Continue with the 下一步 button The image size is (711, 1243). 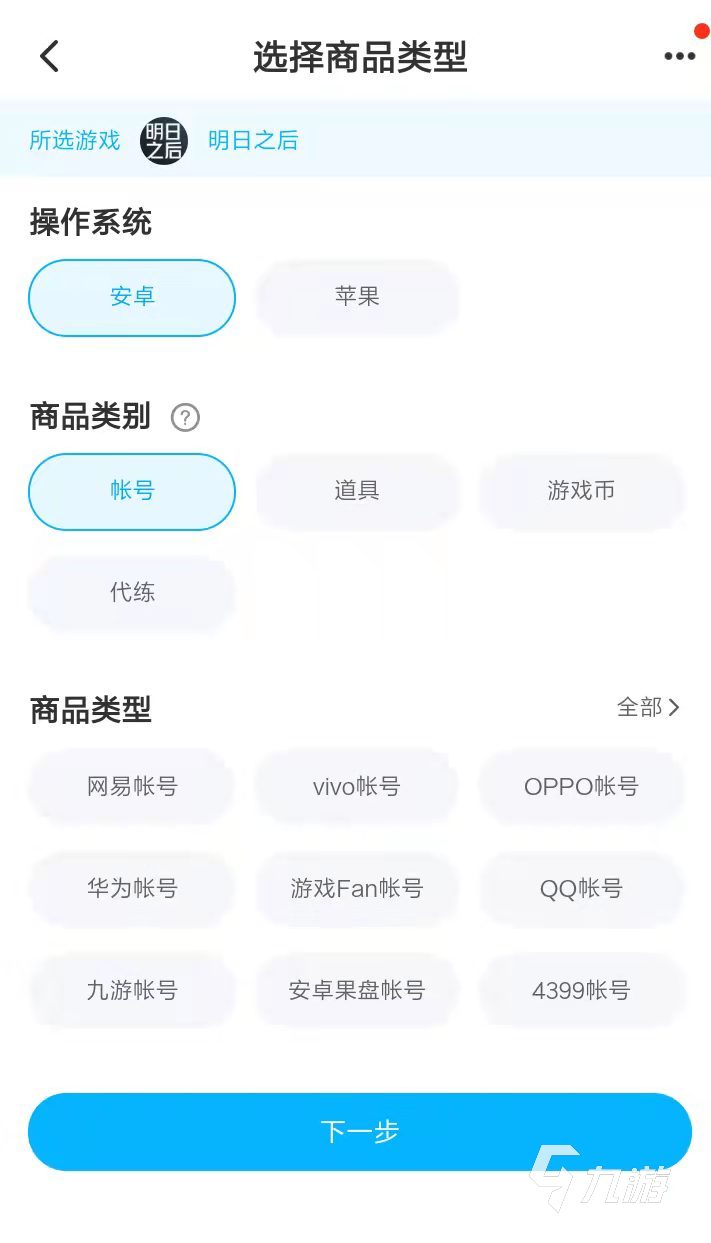tap(360, 1132)
